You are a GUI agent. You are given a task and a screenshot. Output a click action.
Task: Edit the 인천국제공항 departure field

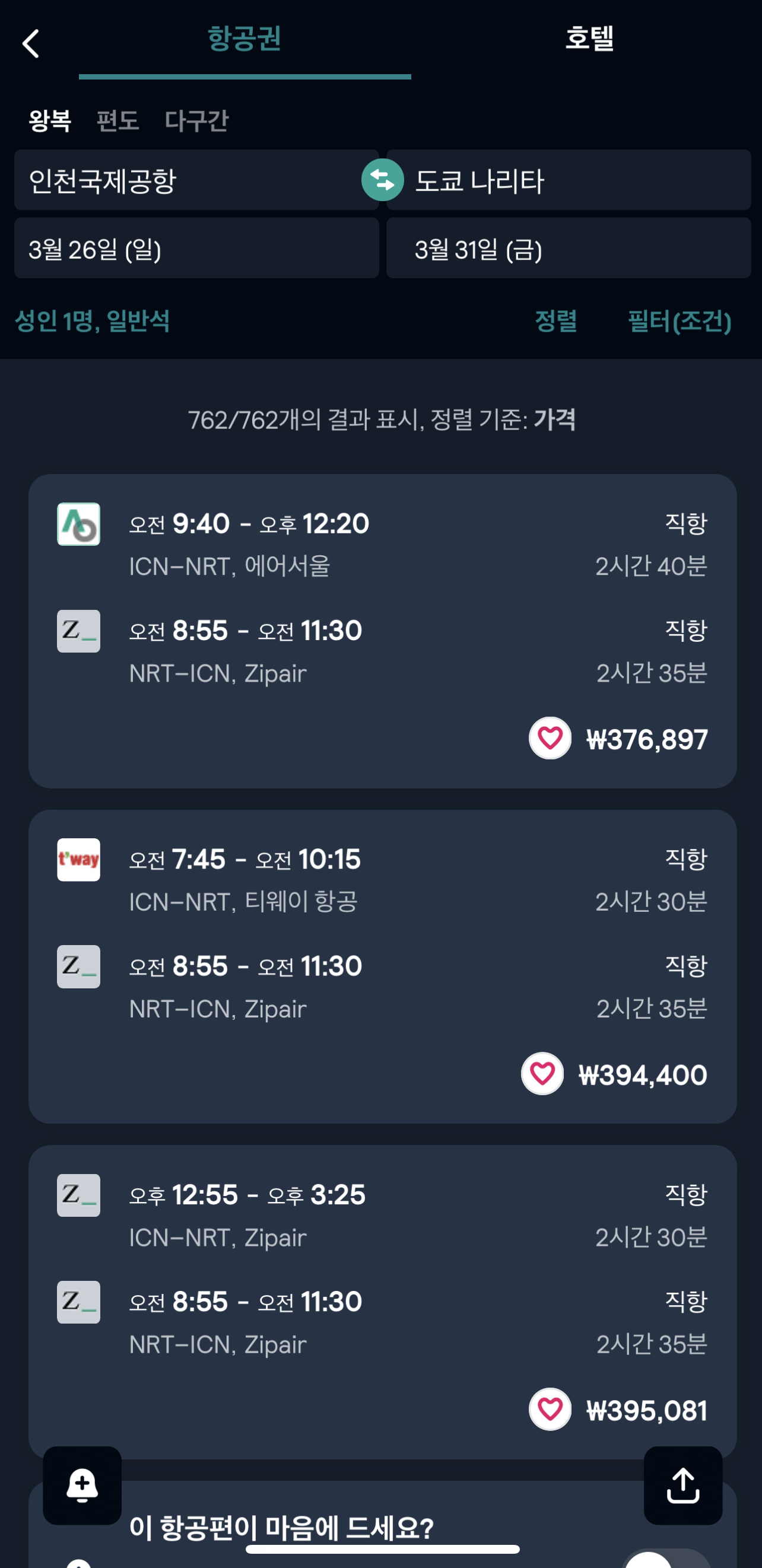[196, 180]
